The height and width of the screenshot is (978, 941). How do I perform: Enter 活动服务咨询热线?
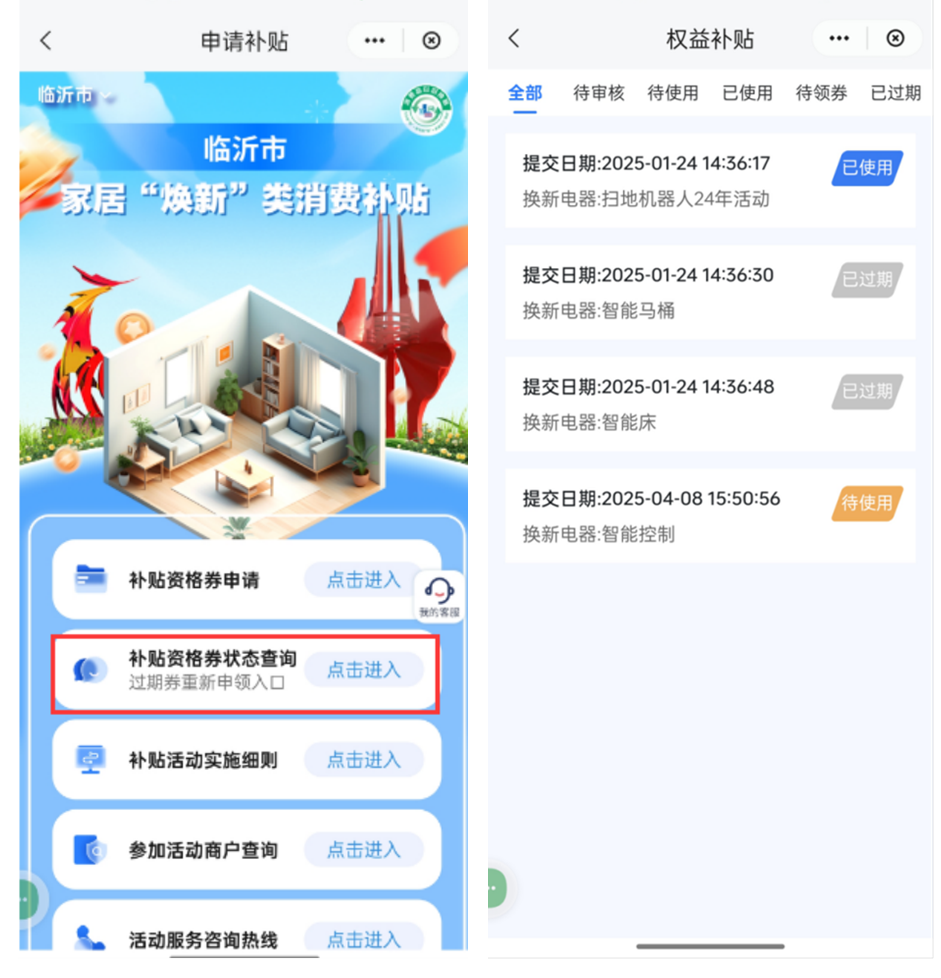pyautogui.click(x=363, y=939)
